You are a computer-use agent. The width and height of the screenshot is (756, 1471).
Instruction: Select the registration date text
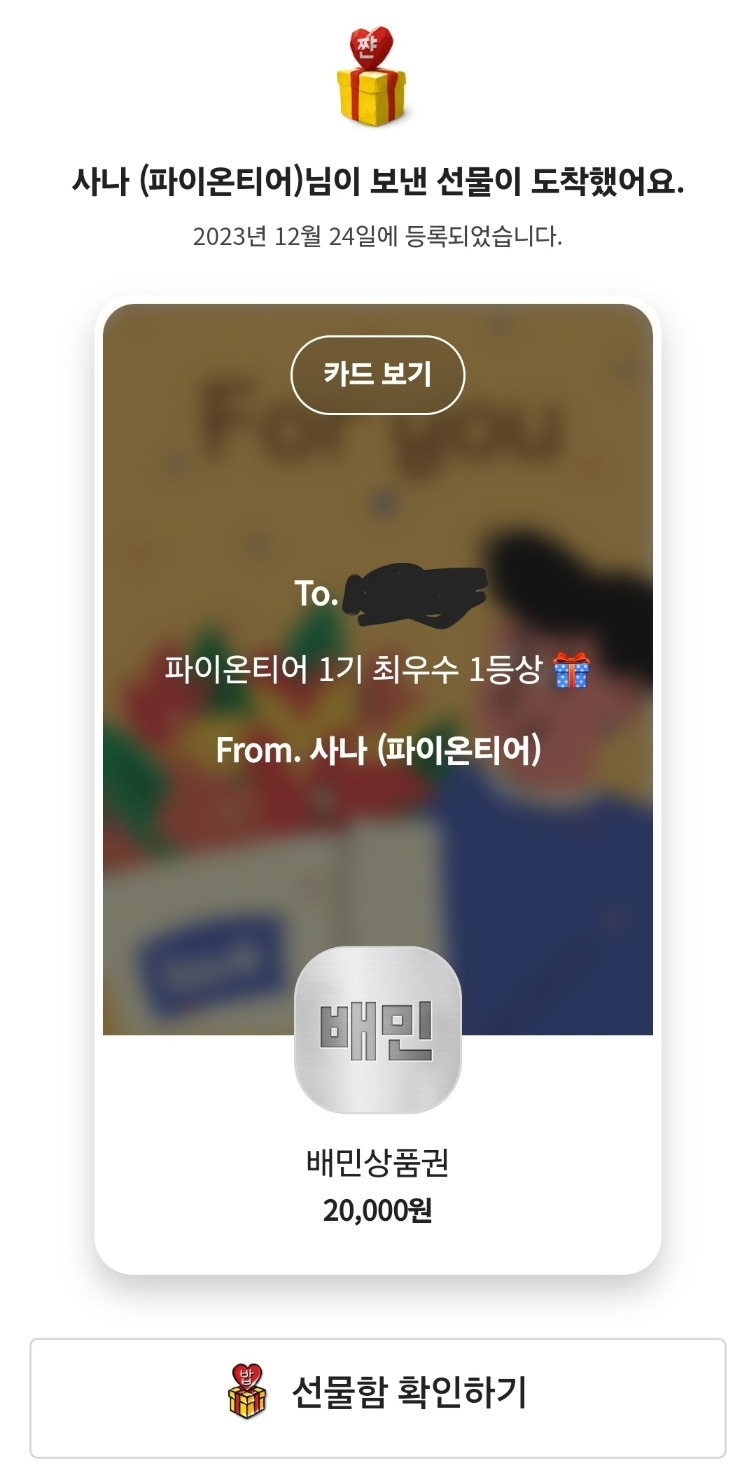coord(378,236)
